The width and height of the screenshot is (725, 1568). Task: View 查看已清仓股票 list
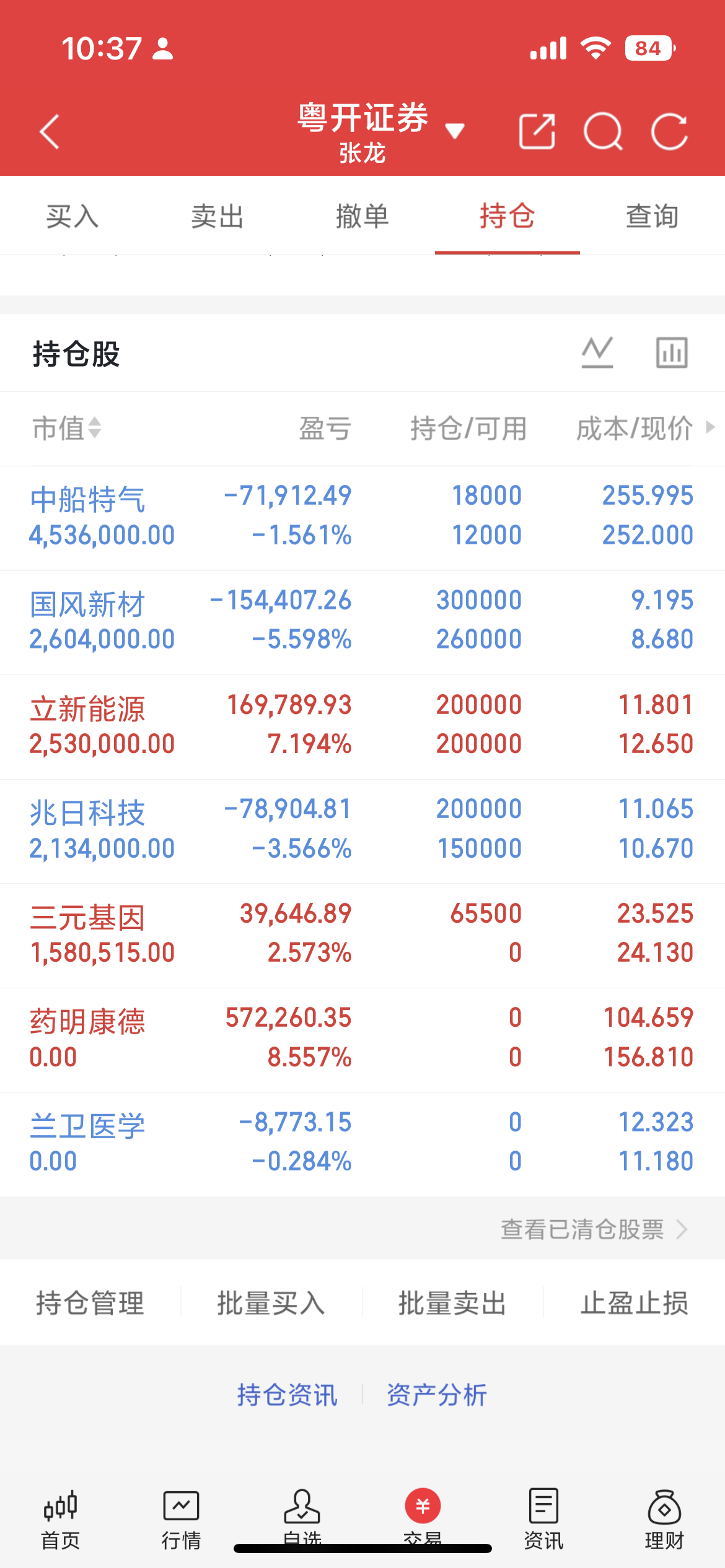(x=594, y=1229)
